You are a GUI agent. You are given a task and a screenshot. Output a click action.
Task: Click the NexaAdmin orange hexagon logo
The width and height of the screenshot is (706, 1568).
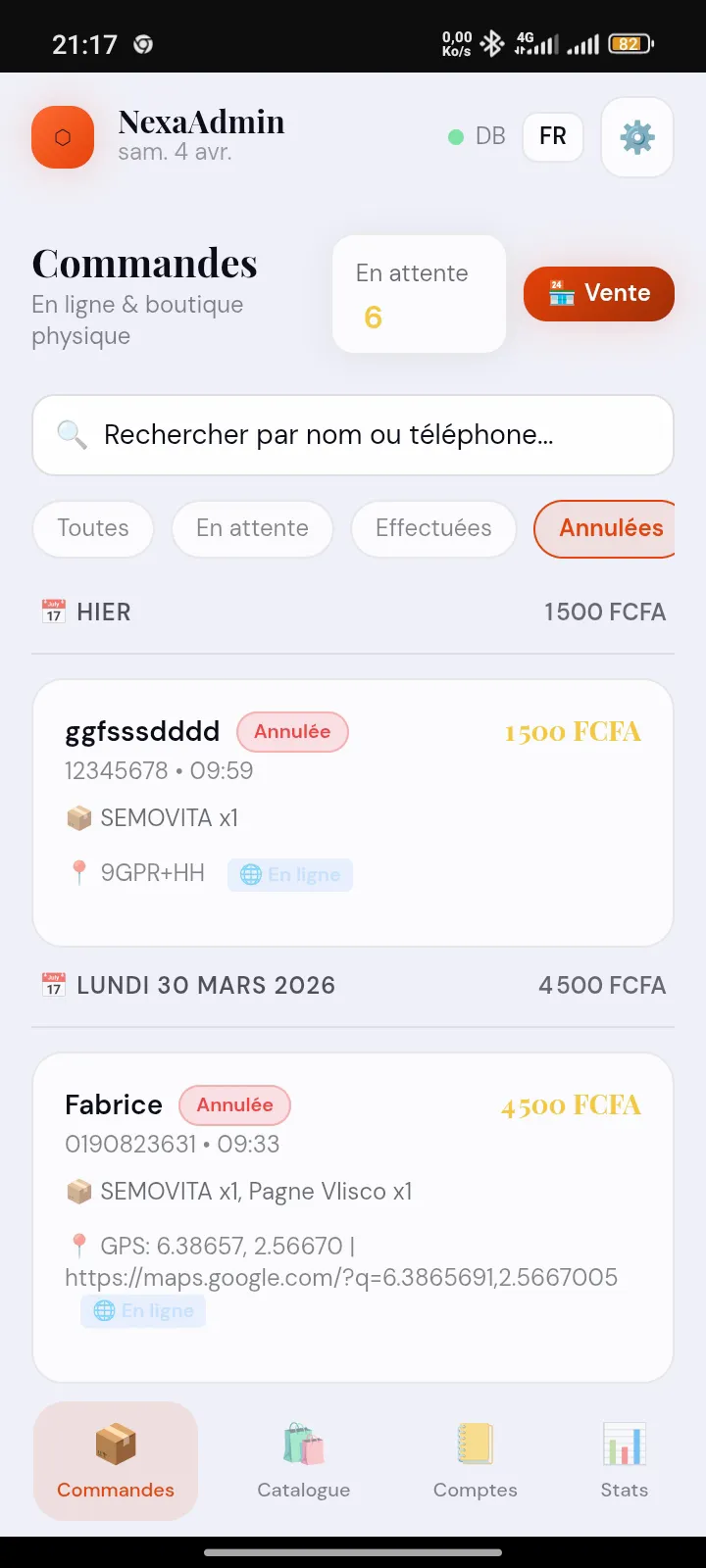tap(63, 137)
